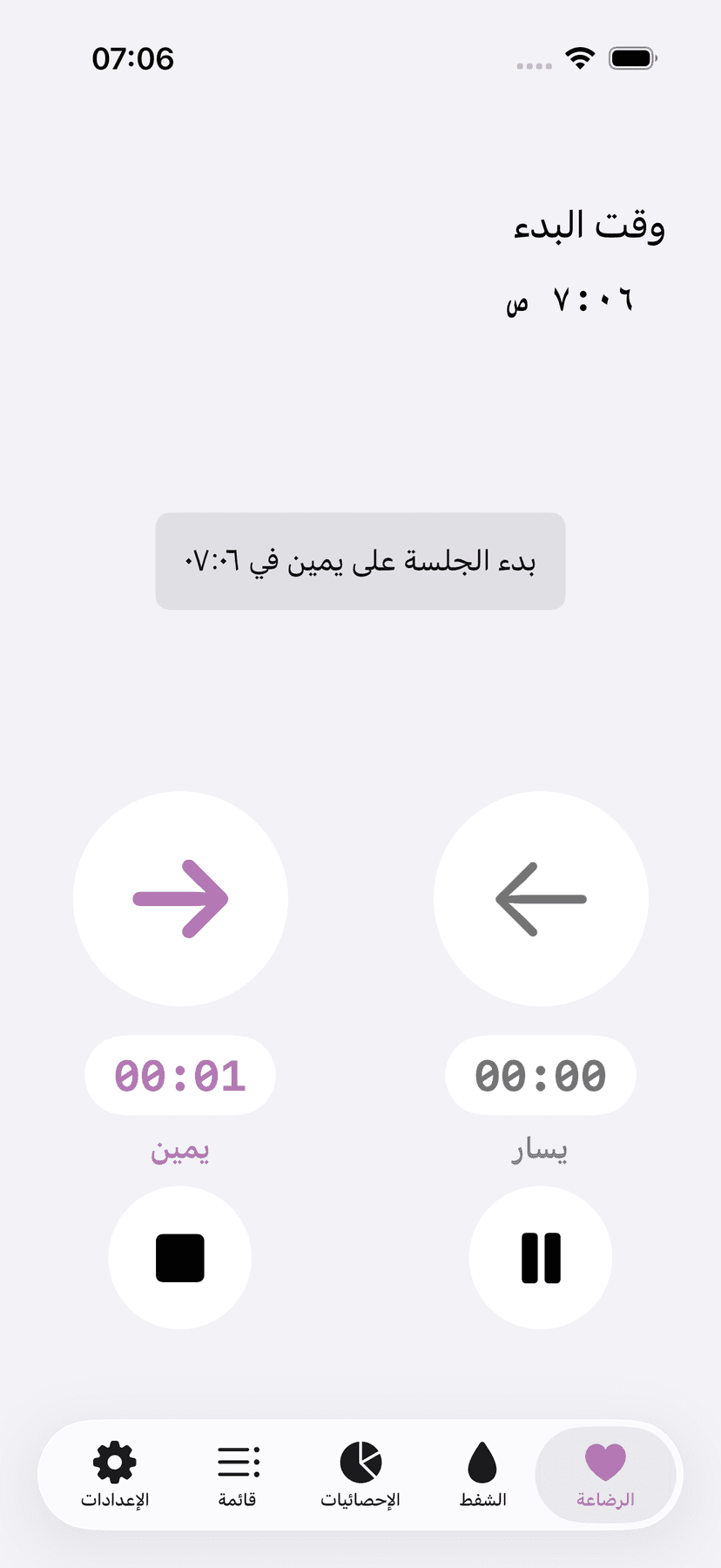Open the الإحصائيات (statistics) tab

360,1474
